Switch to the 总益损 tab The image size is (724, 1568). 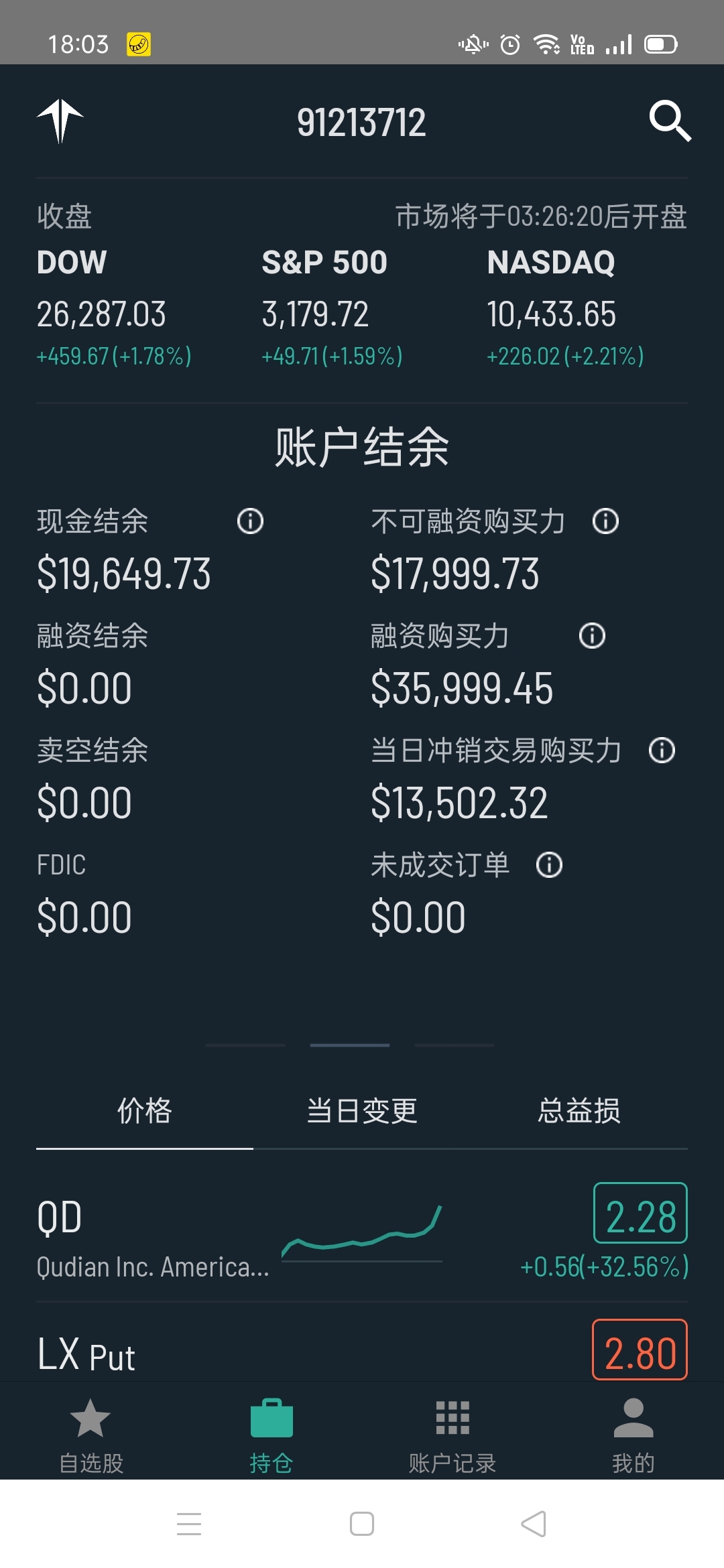tap(579, 1111)
